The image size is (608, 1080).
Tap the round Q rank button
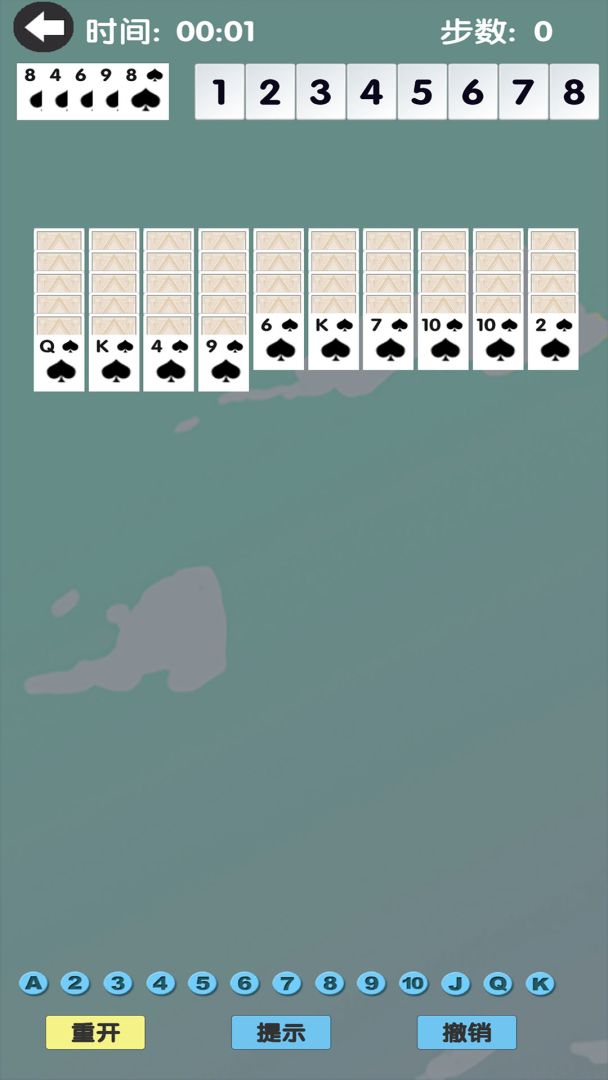(498, 983)
